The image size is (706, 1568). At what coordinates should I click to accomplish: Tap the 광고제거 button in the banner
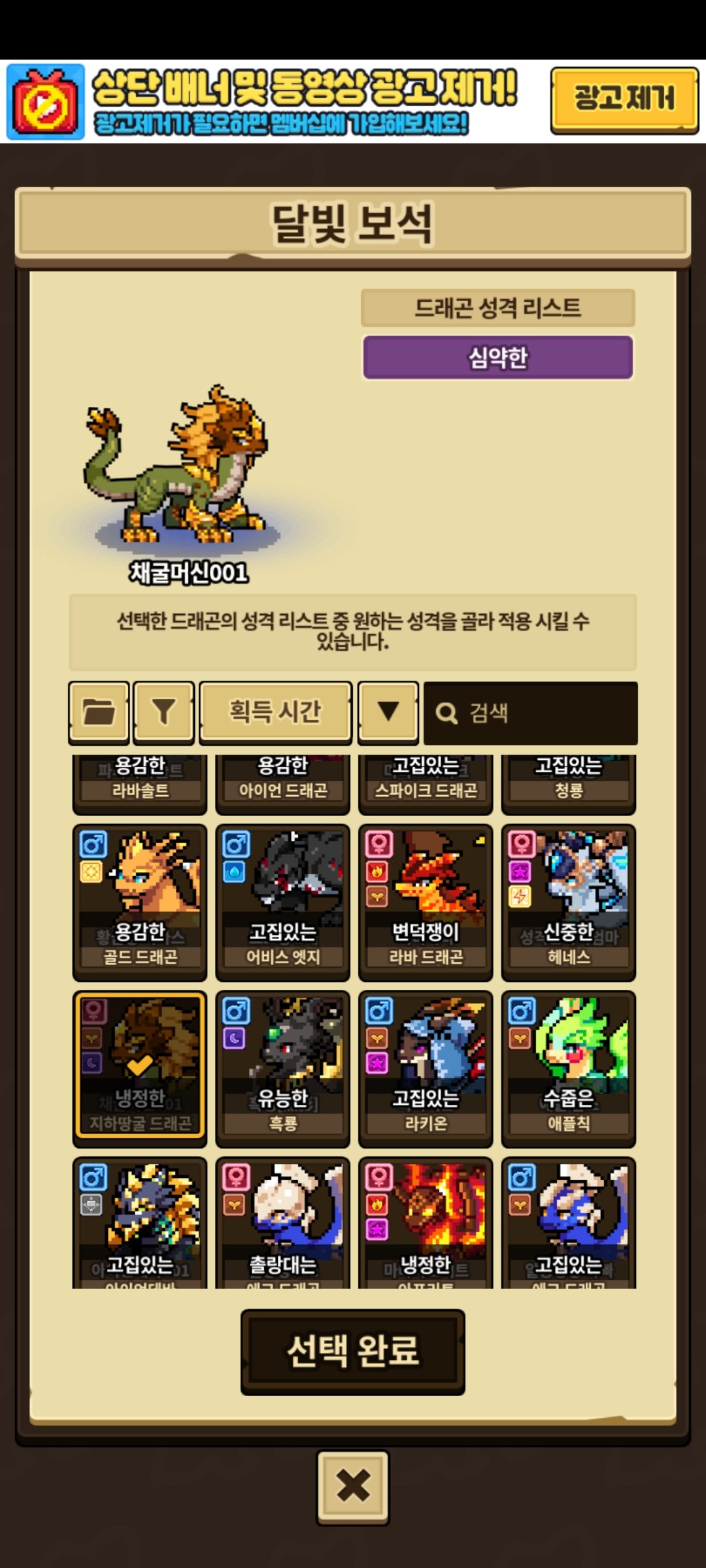click(x=624, y=99)
